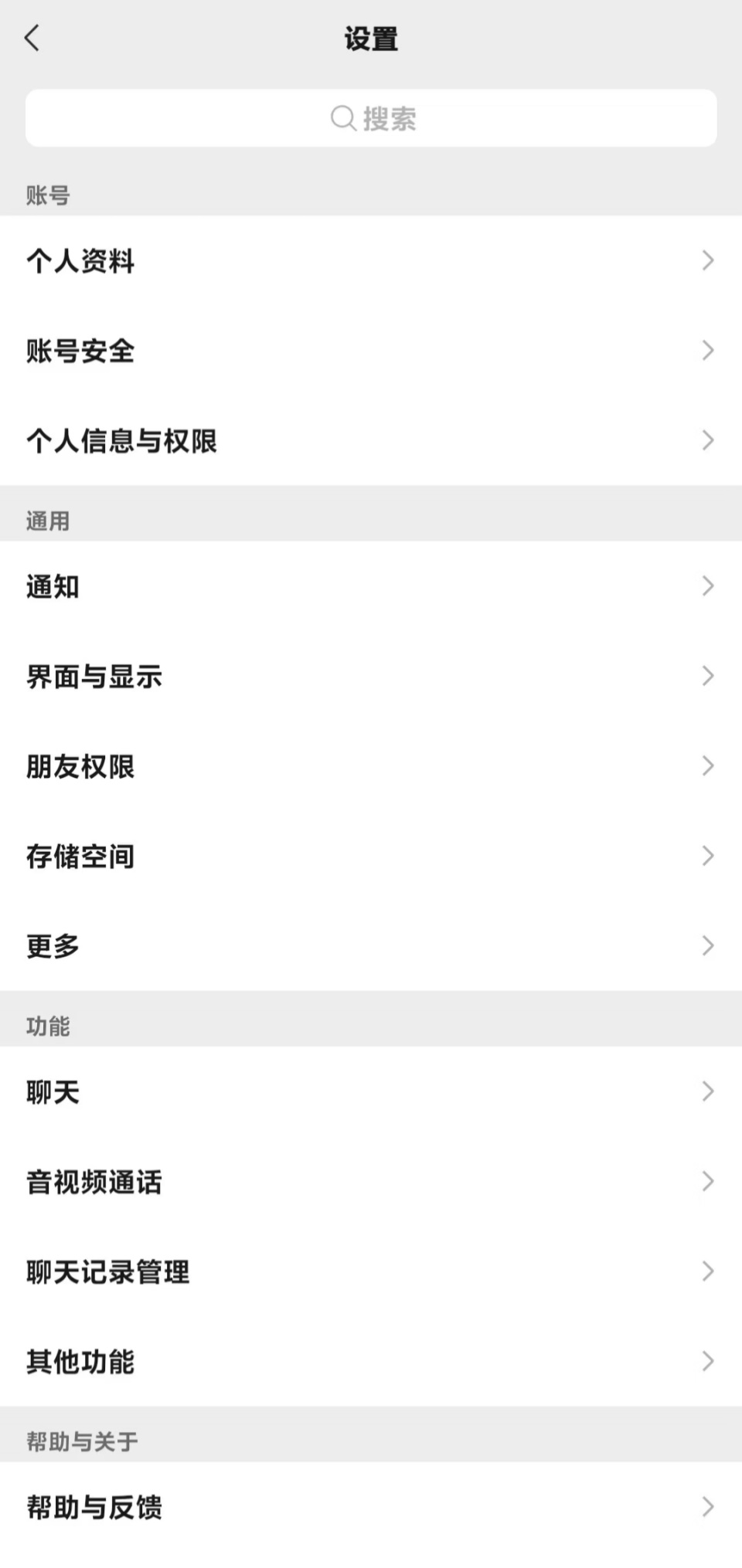The height and width of the screenshot is (1568, 742).
Task: Click the back arrow to leave Settings
Action: (x=31, y=37)
